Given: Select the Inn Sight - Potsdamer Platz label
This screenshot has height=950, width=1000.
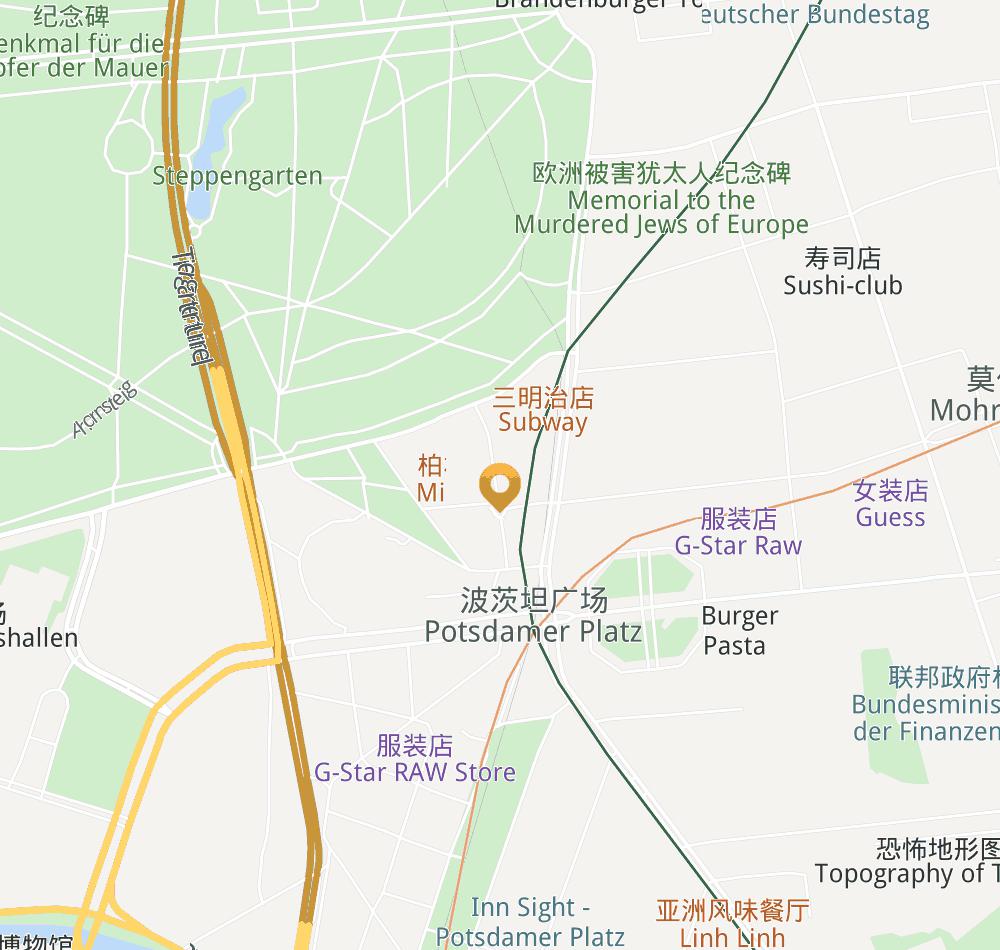Looking at the screenshot, I should [530, 922].
